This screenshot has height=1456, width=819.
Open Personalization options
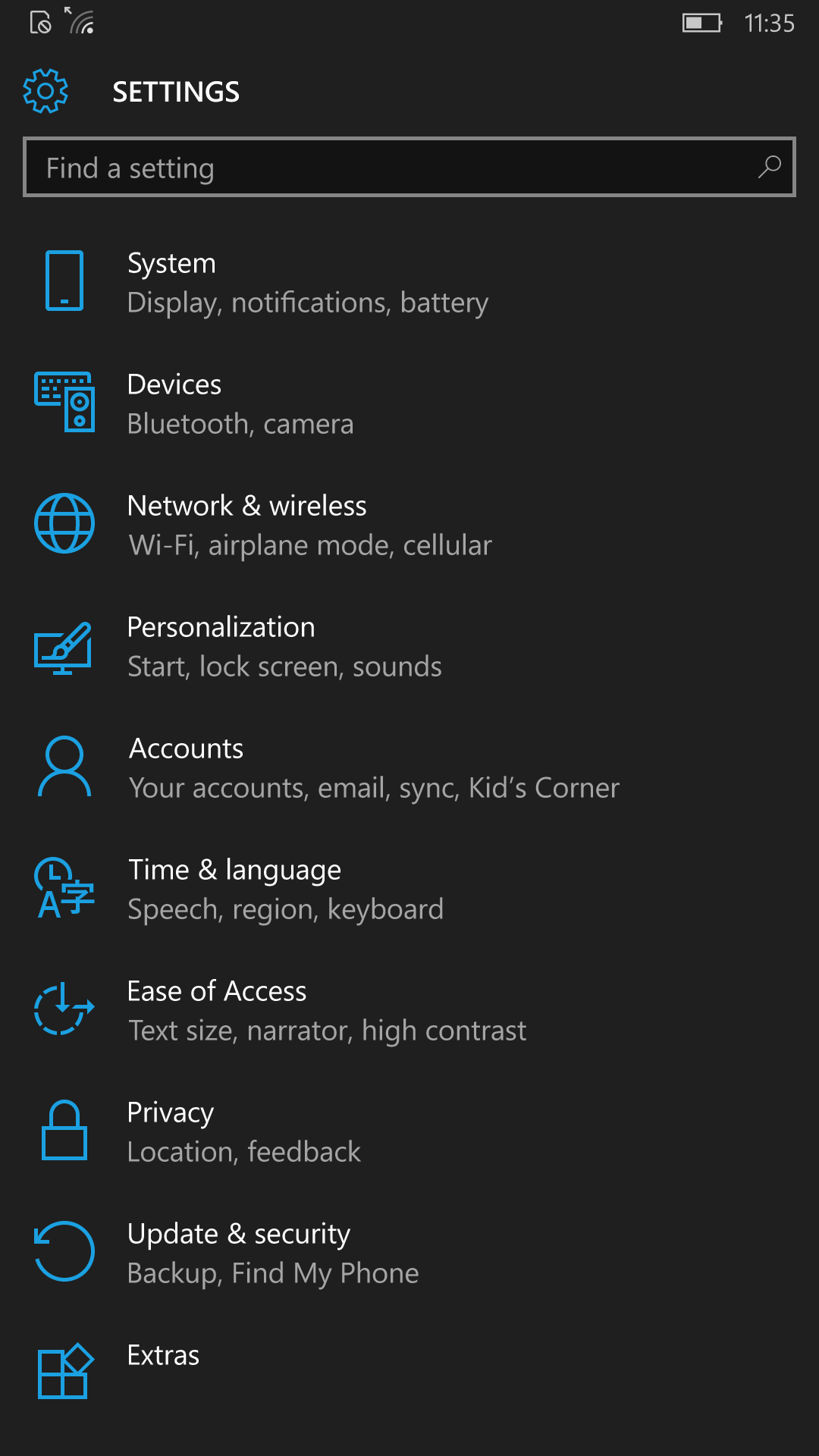click(x=284, y=646)
